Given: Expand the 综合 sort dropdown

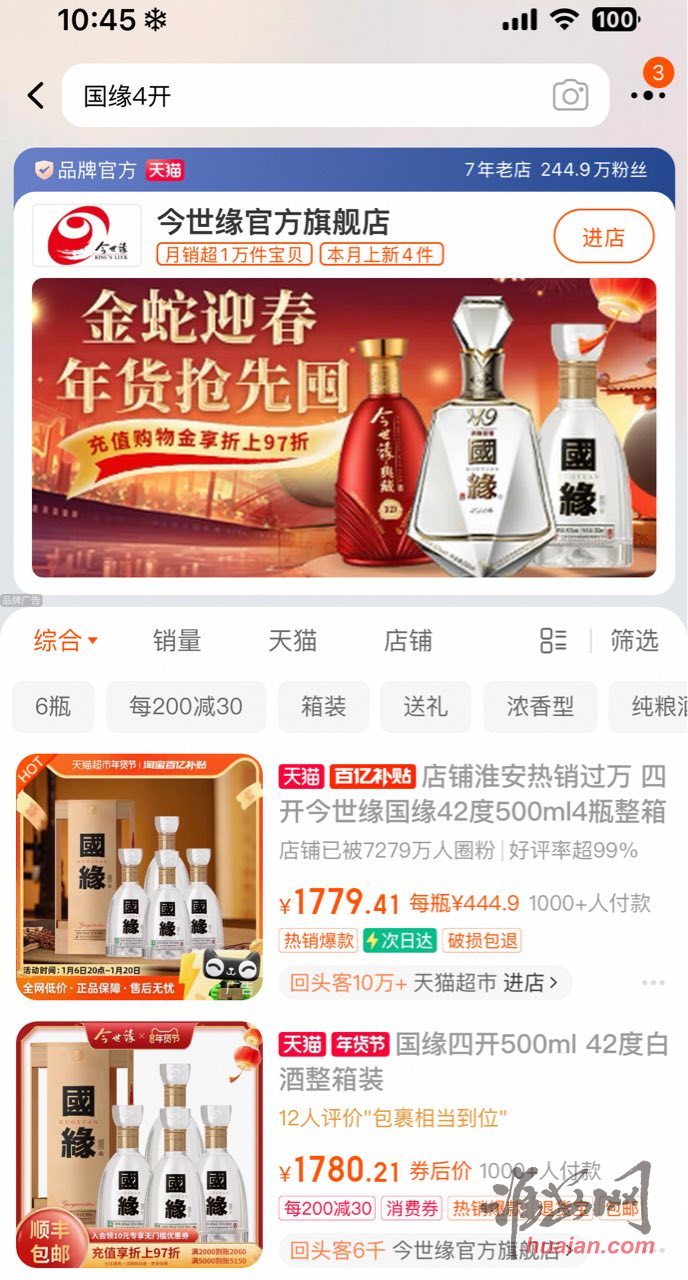Looking at the screenshot, I should click(x=66, y=641).
